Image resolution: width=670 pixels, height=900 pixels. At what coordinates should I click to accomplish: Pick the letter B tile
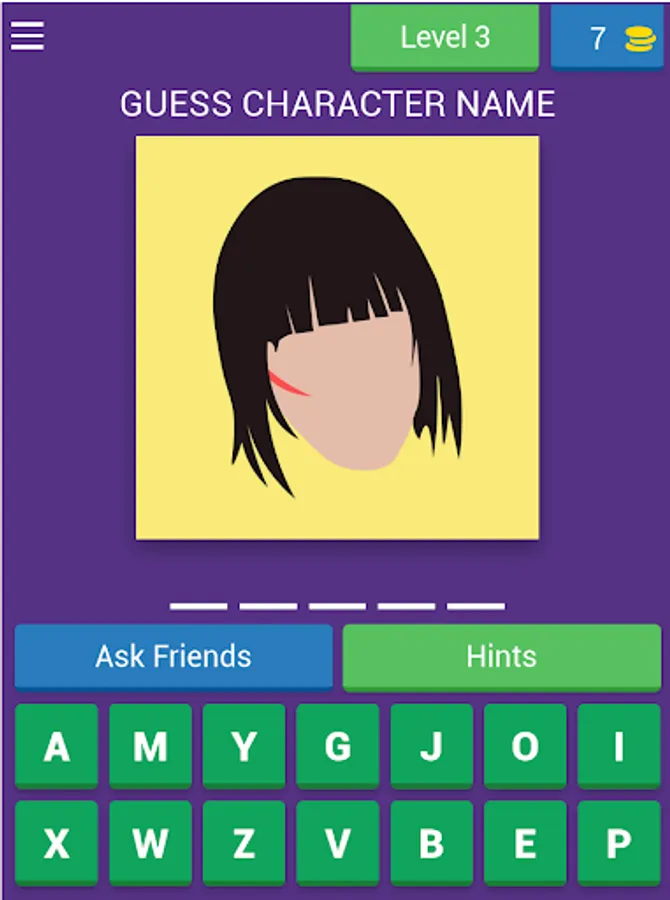click(432, 843)
